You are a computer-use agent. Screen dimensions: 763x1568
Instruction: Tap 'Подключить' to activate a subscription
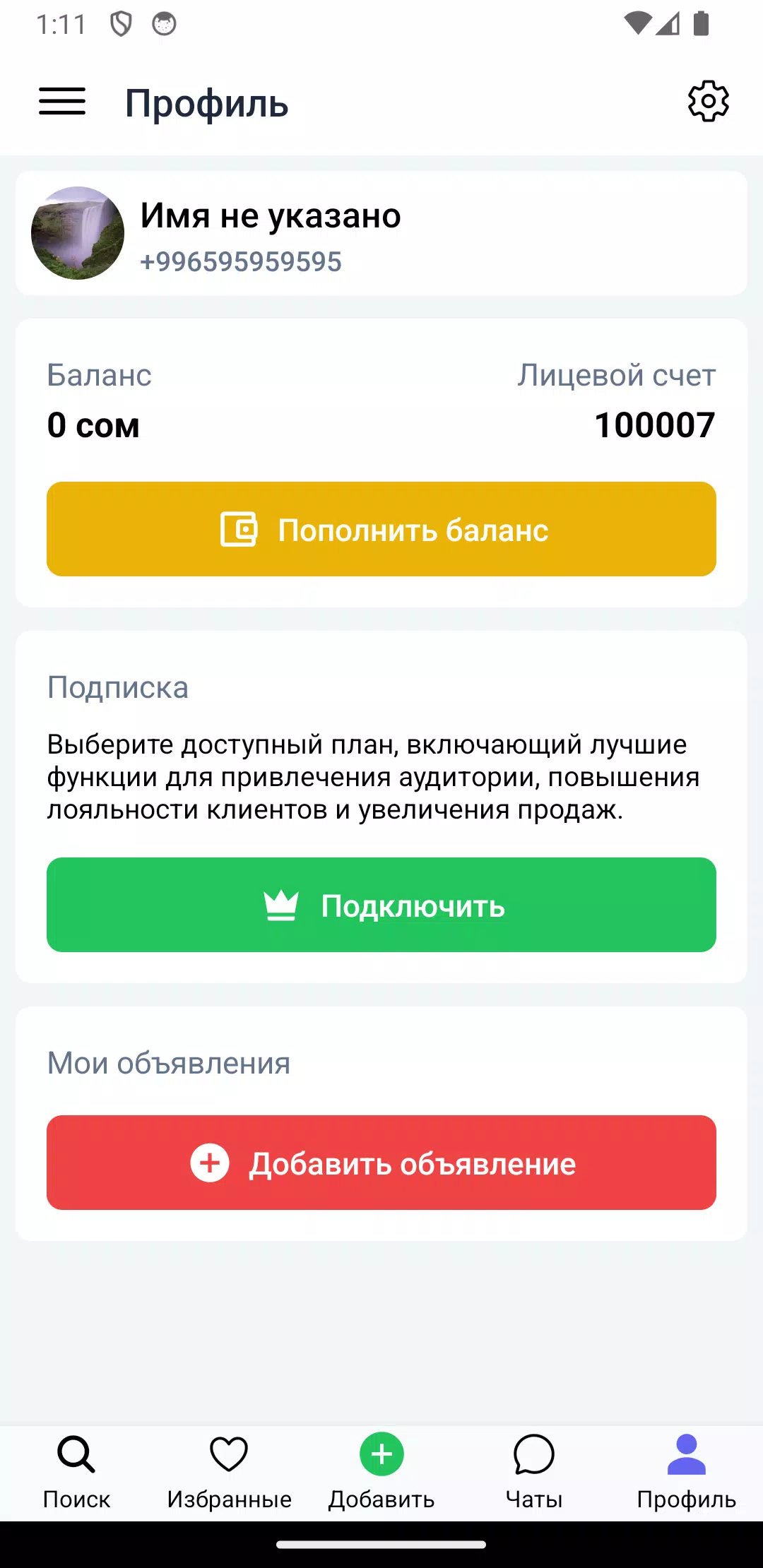pyautogui.click(x=381, y=905)
